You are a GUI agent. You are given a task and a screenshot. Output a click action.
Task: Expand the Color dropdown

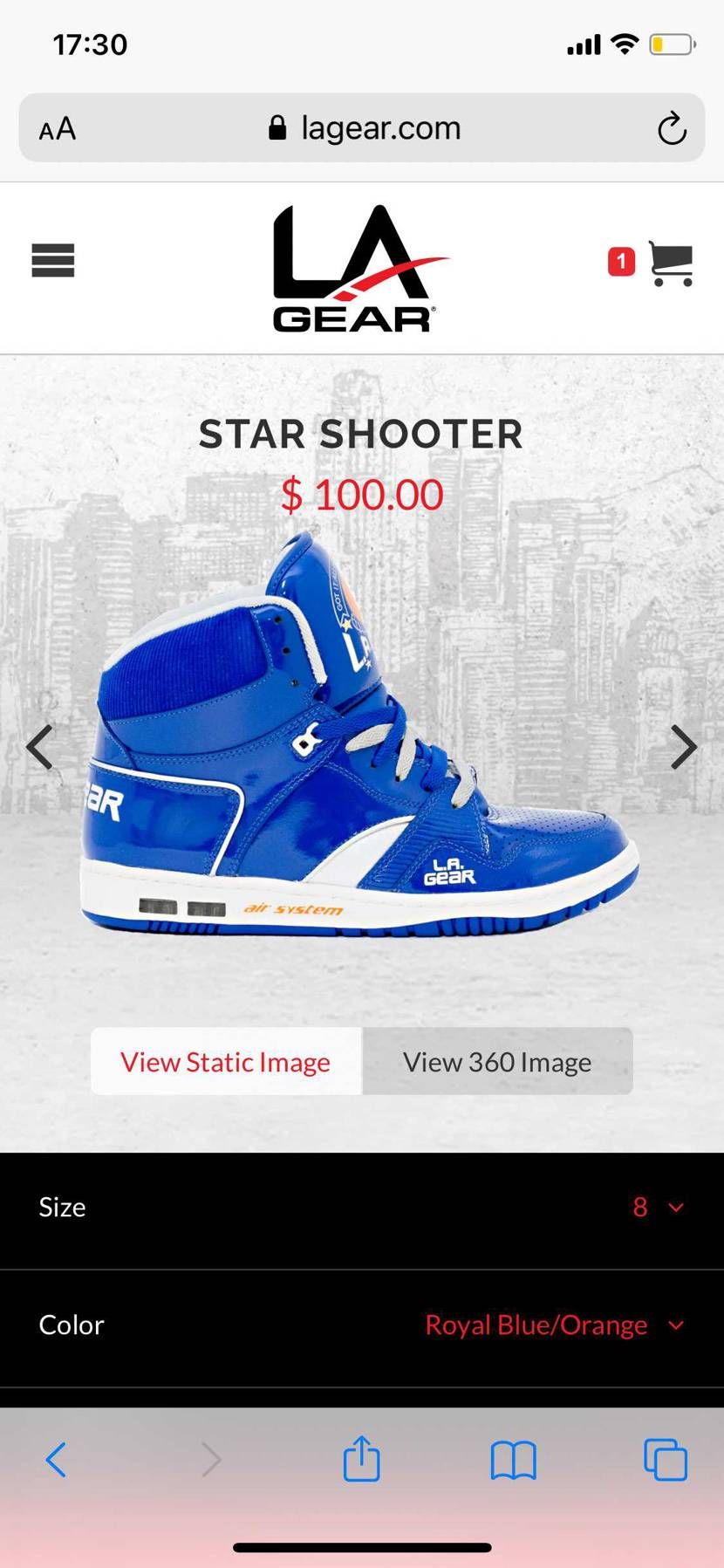click(x=554, y=1325)
